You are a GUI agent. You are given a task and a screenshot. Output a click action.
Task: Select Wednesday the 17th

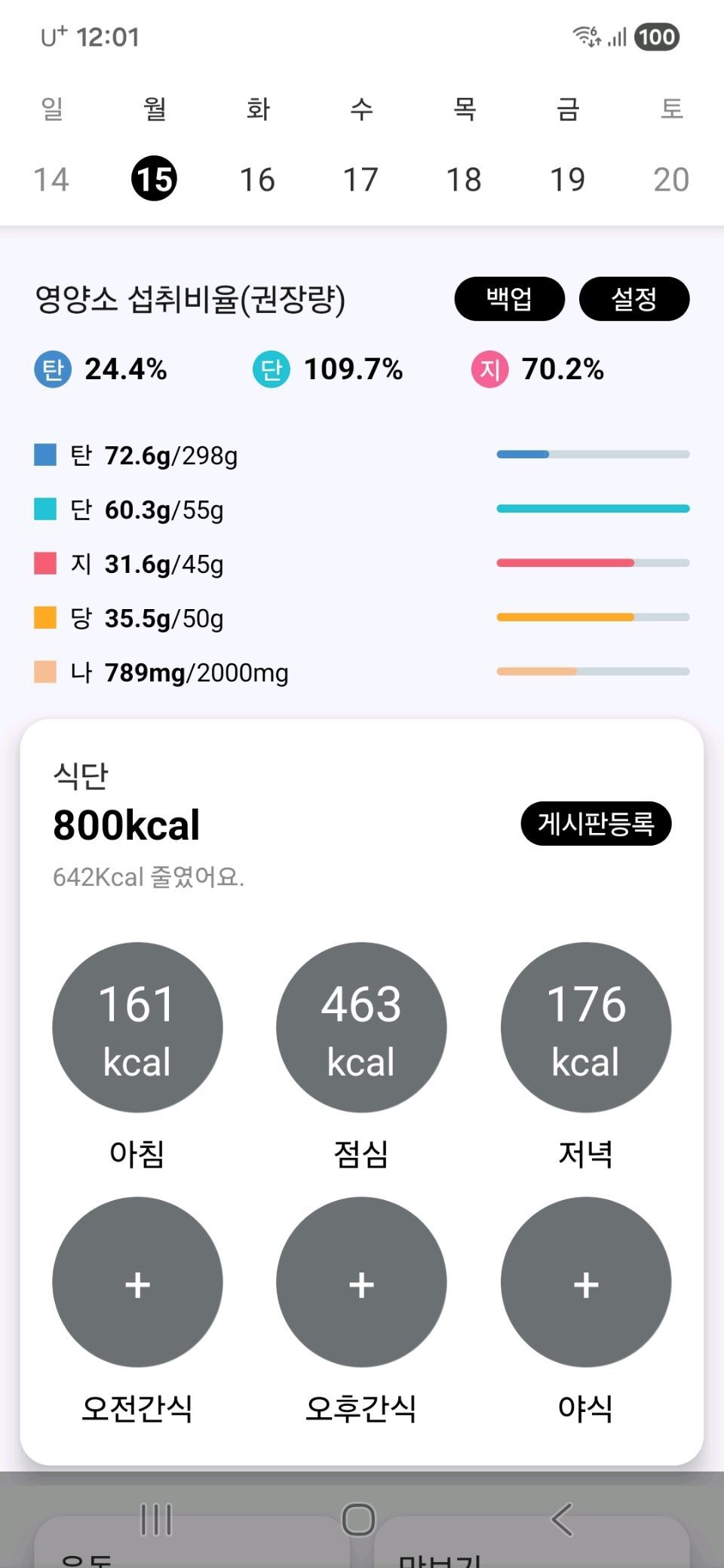(360, 179)
